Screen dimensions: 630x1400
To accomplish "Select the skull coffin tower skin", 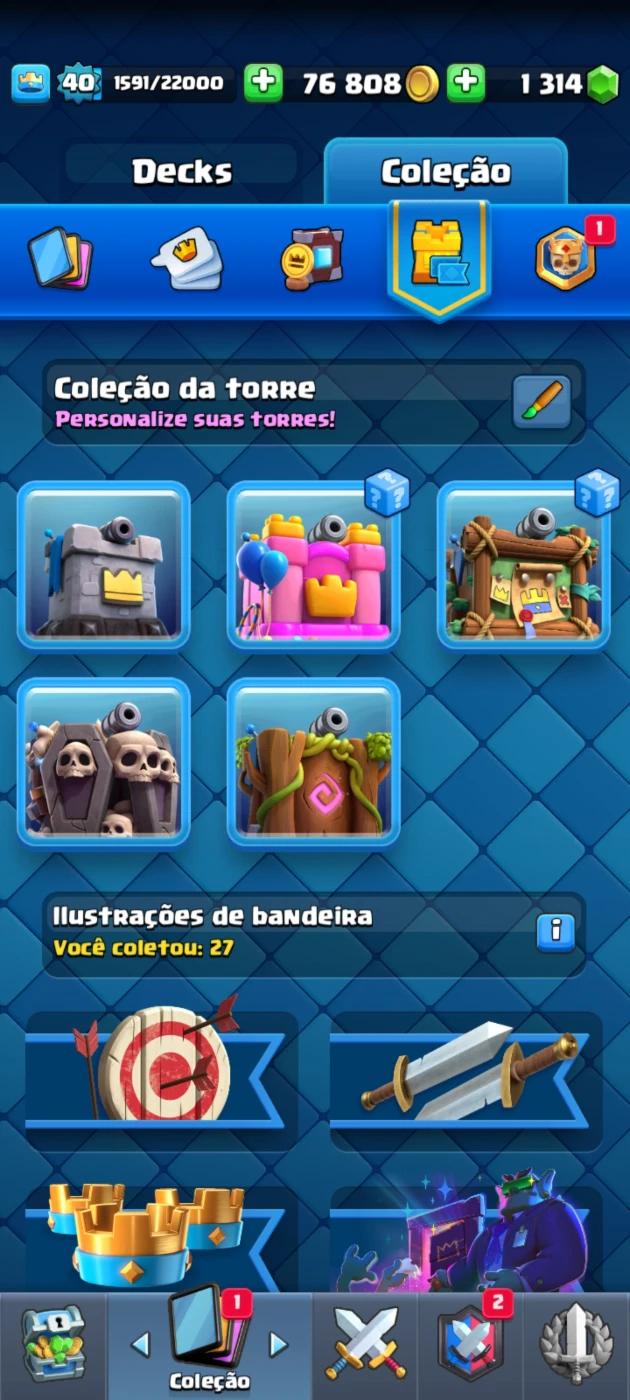I will 104,762.
